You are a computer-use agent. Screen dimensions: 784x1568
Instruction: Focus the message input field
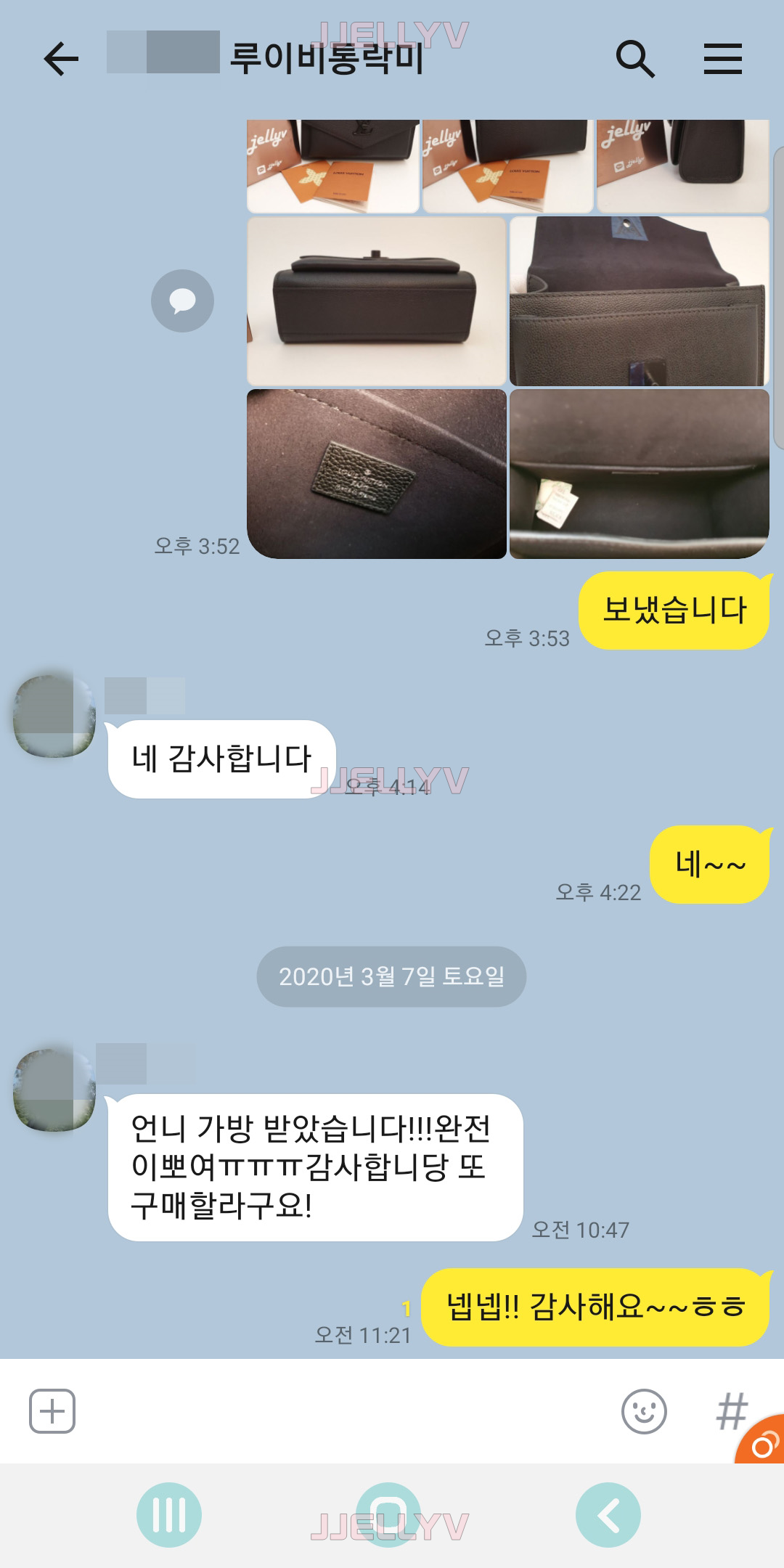[341, 1411]
